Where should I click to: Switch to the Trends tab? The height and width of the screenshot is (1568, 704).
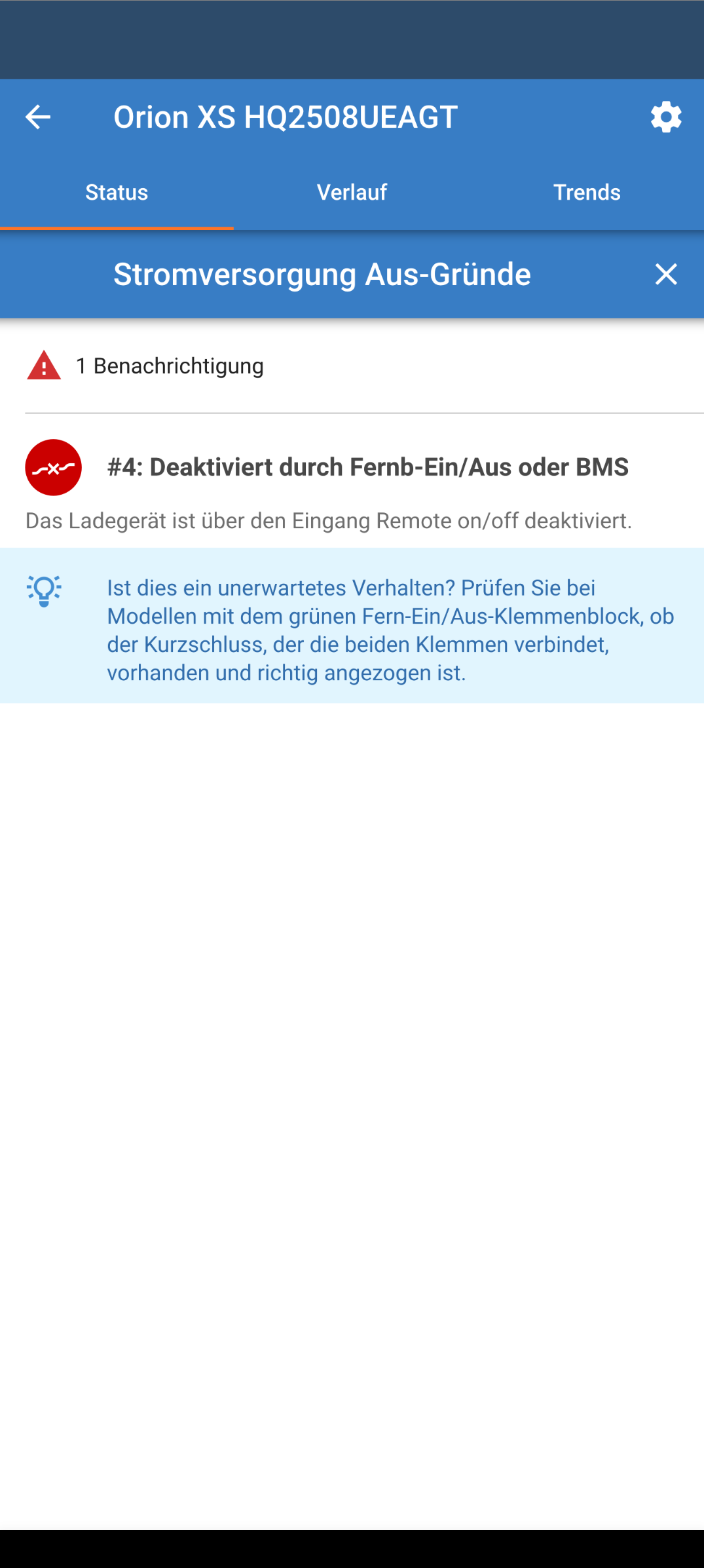coord(587,193)
